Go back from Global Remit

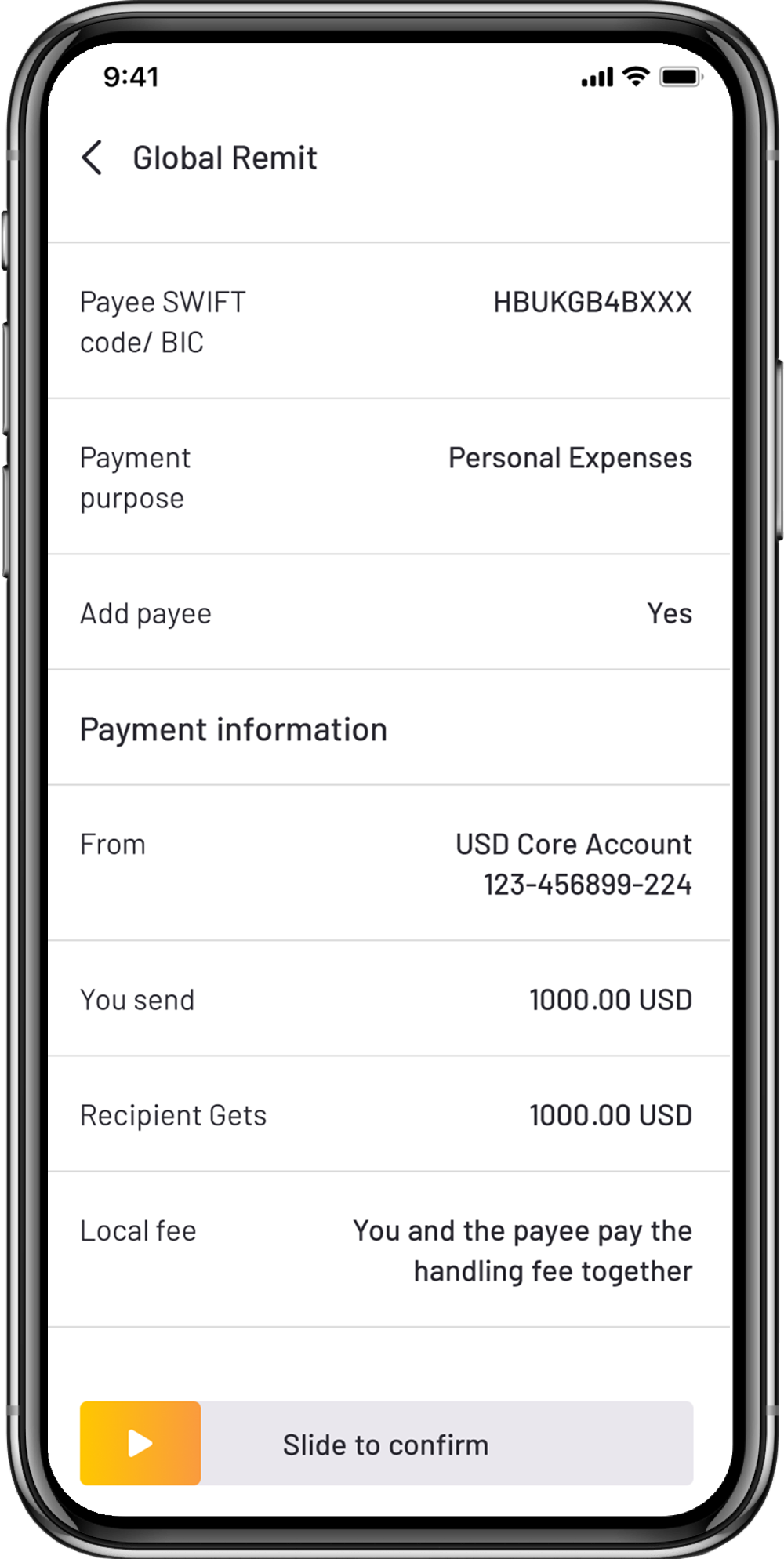point(93,158)
